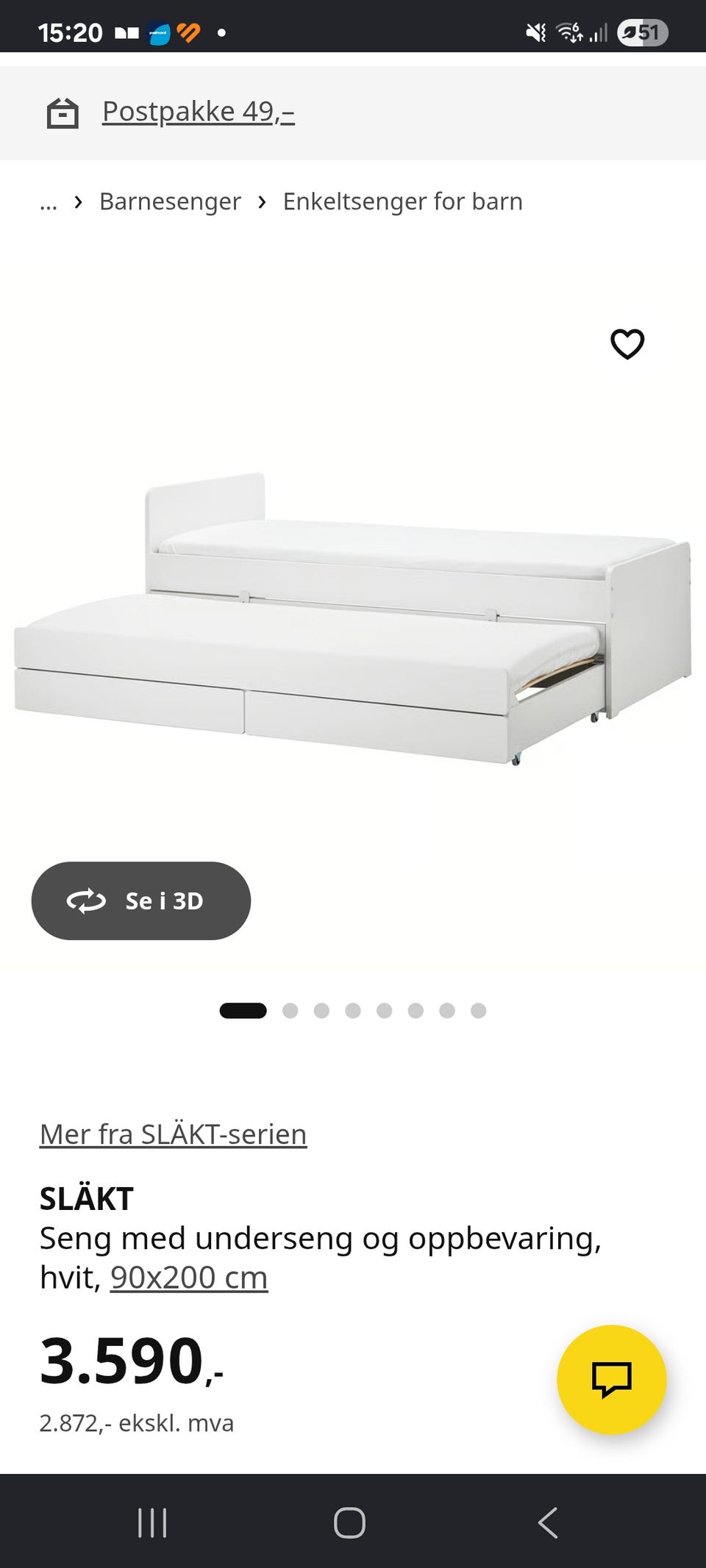View the bed with Se i 3D

[141, 901]
